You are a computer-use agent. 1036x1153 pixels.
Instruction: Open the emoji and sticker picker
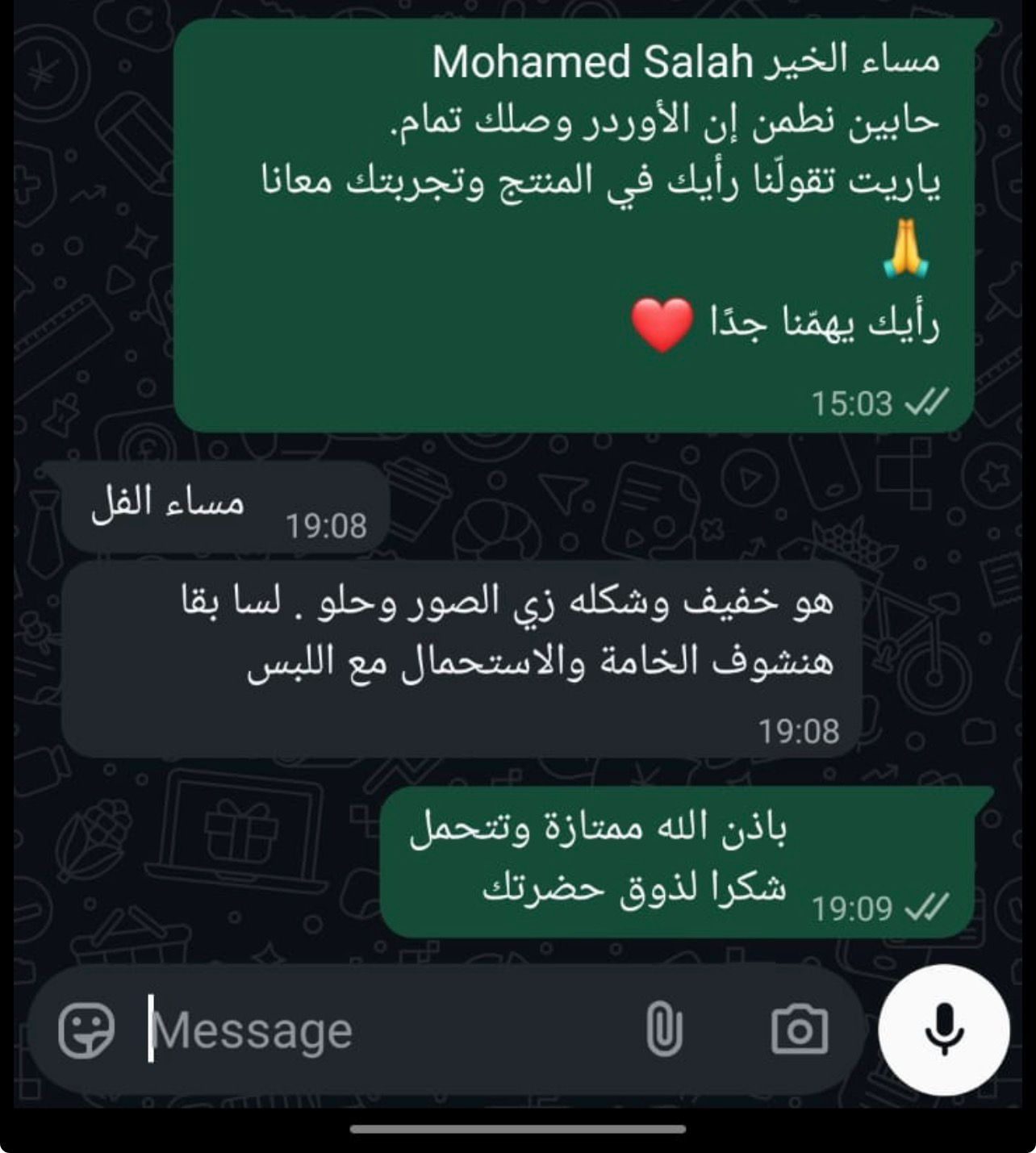(x=86, y=1030)
